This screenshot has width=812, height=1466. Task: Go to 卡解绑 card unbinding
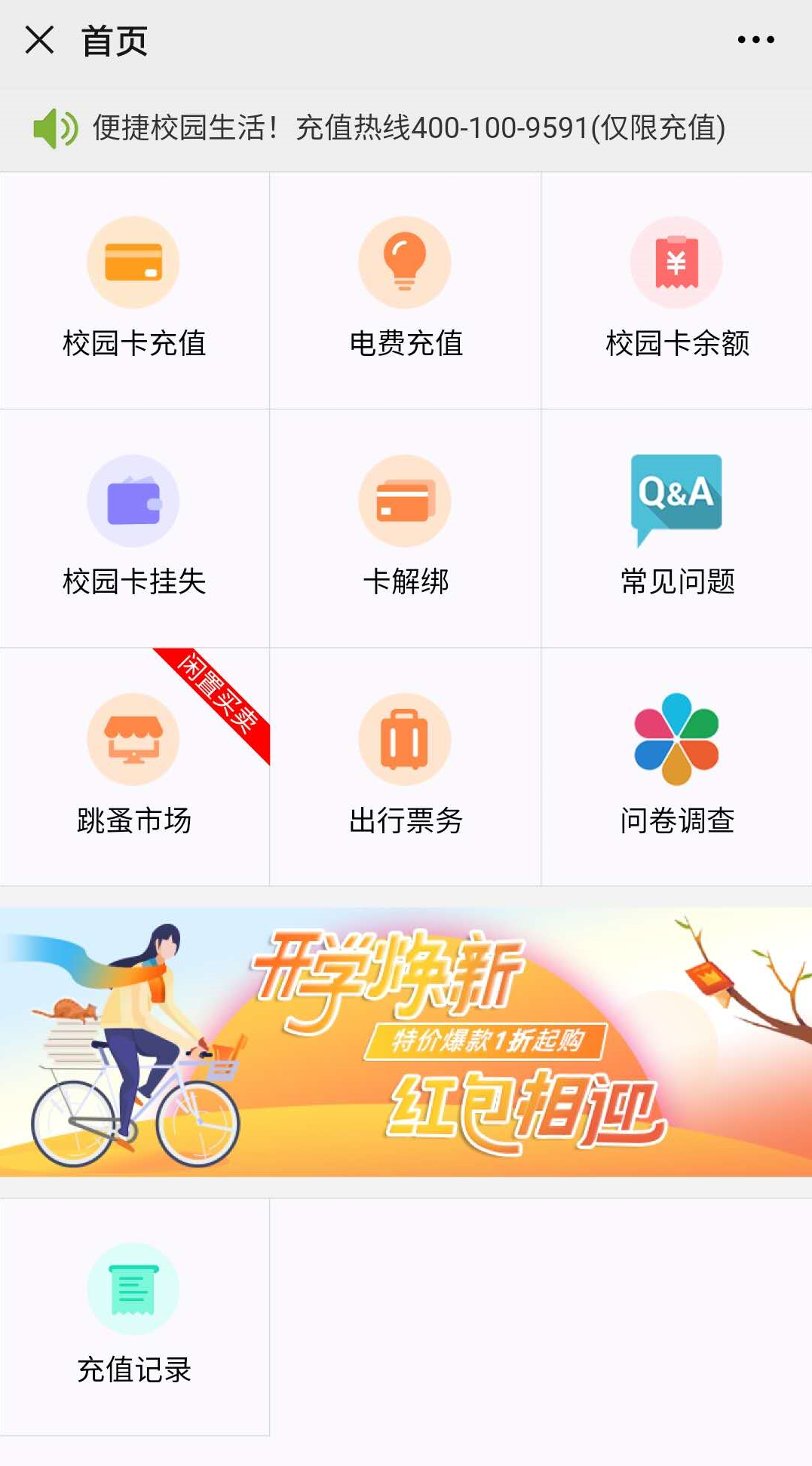pyautogui.click(x=405, y=528)
